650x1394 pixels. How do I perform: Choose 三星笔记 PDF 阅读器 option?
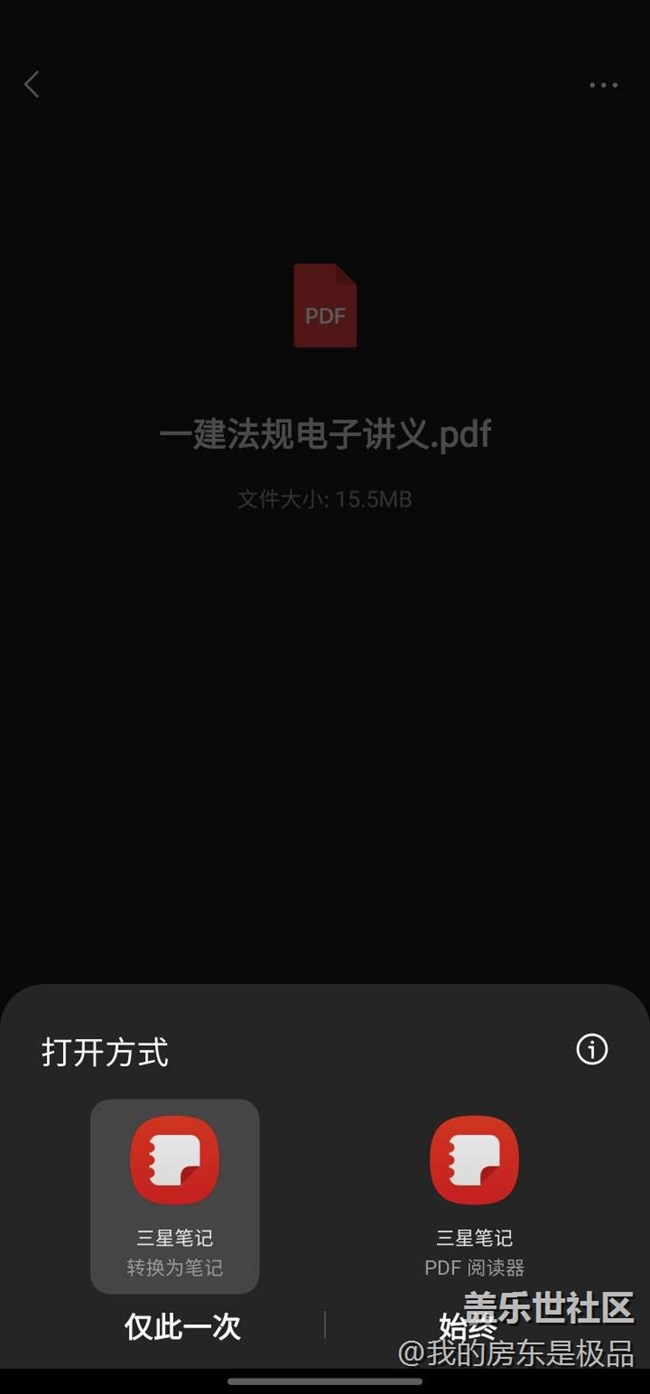pyautogui.click(x=474, y=1196)
